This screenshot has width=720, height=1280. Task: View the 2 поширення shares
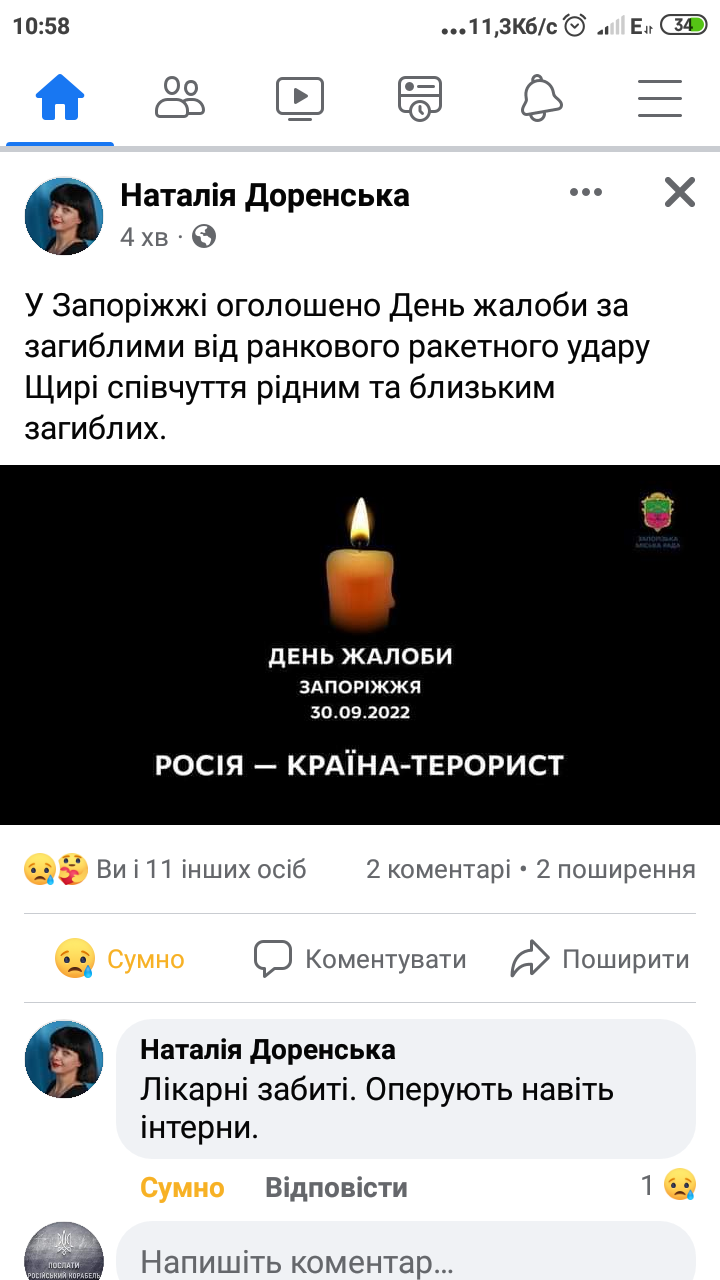coord(616,869)
